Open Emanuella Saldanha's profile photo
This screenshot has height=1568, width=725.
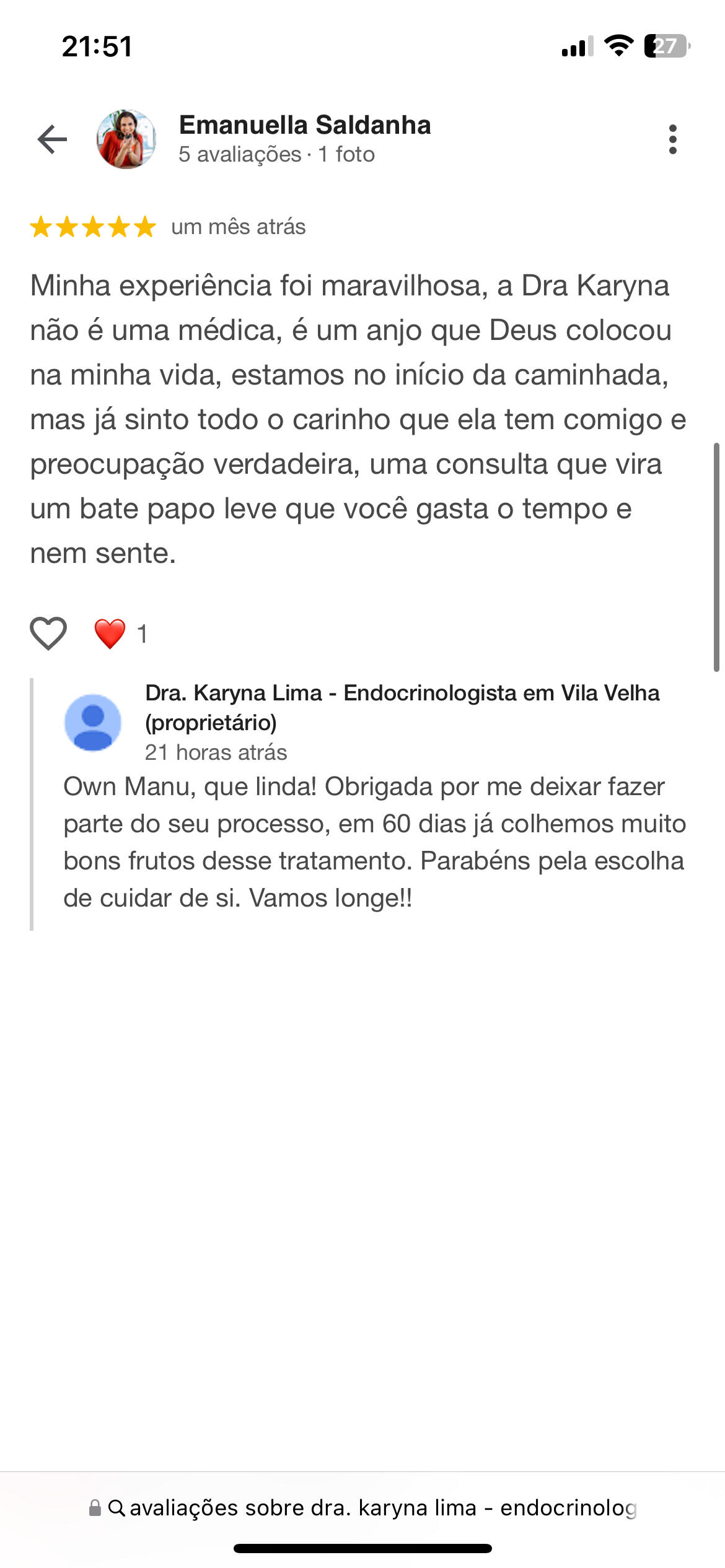click(126, 139)
